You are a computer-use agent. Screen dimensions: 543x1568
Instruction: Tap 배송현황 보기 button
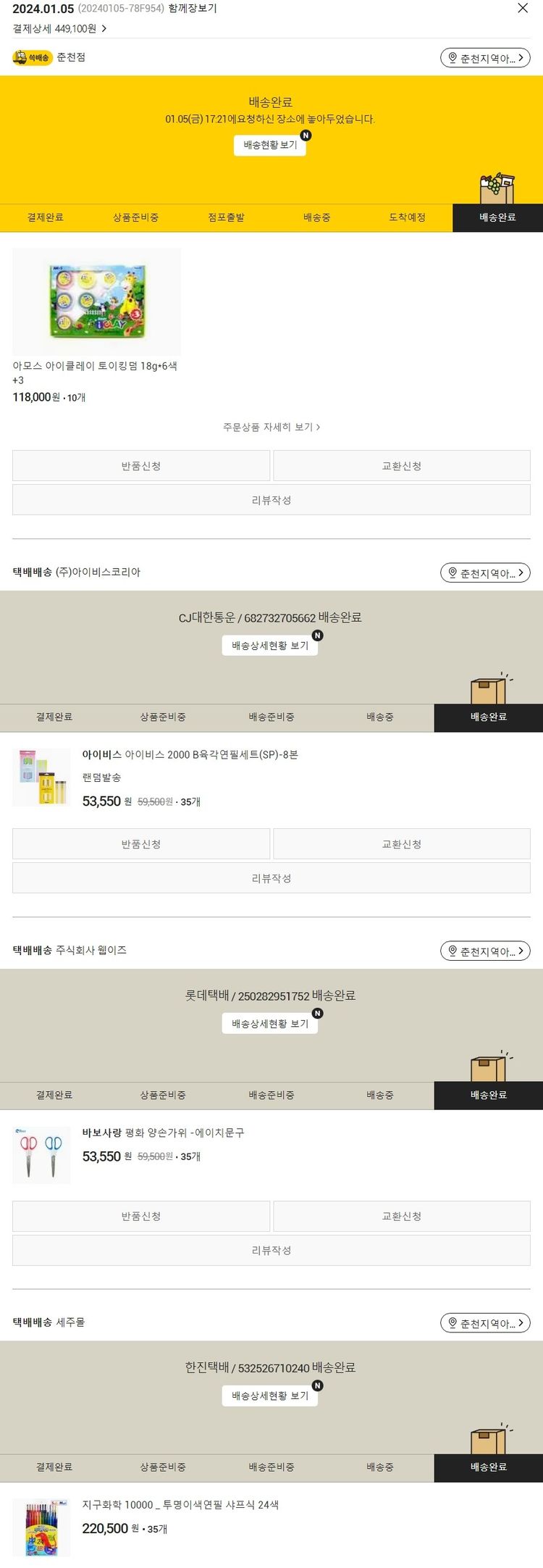(x=270, y=145)
